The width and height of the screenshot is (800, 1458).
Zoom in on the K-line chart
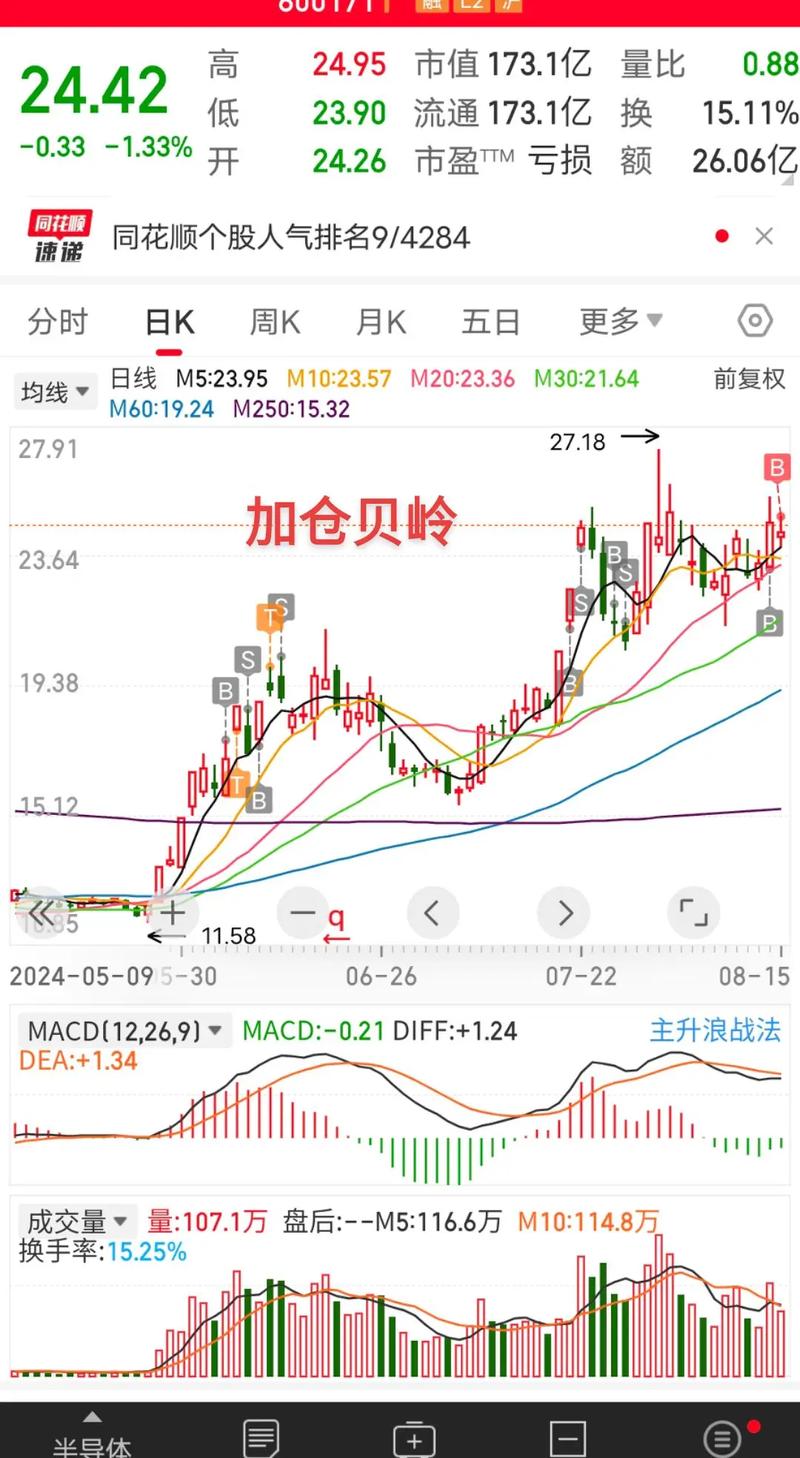tap(172, 913)
